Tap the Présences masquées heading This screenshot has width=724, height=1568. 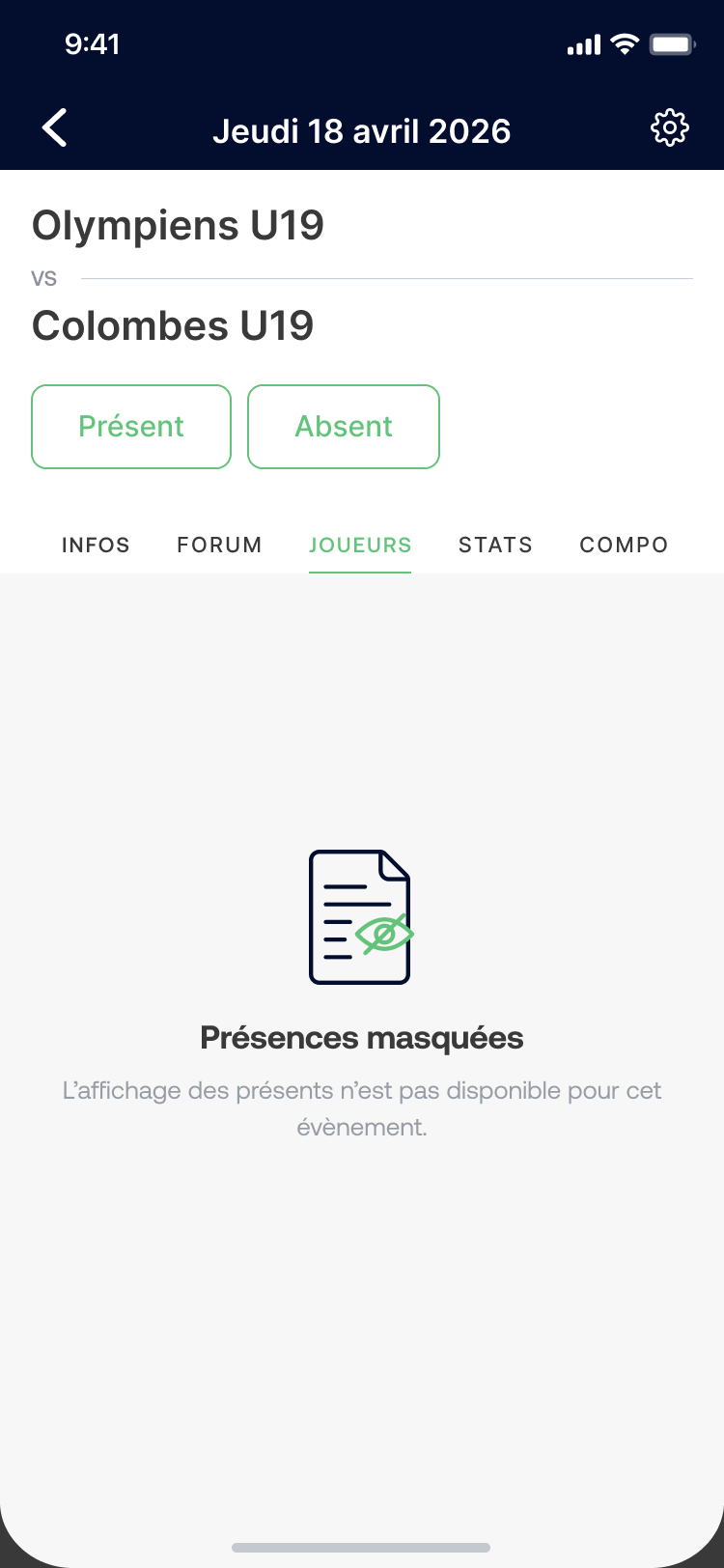click(x=361, y=1037)
